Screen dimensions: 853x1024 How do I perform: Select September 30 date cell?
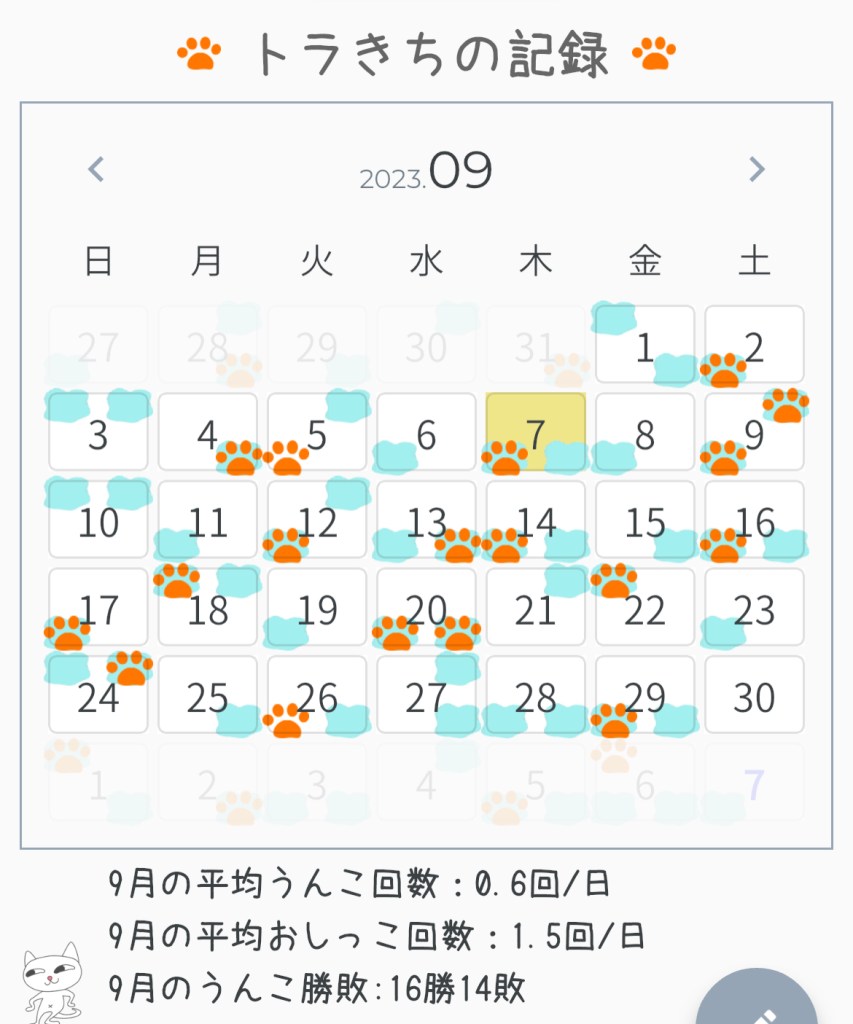[754, 695]
